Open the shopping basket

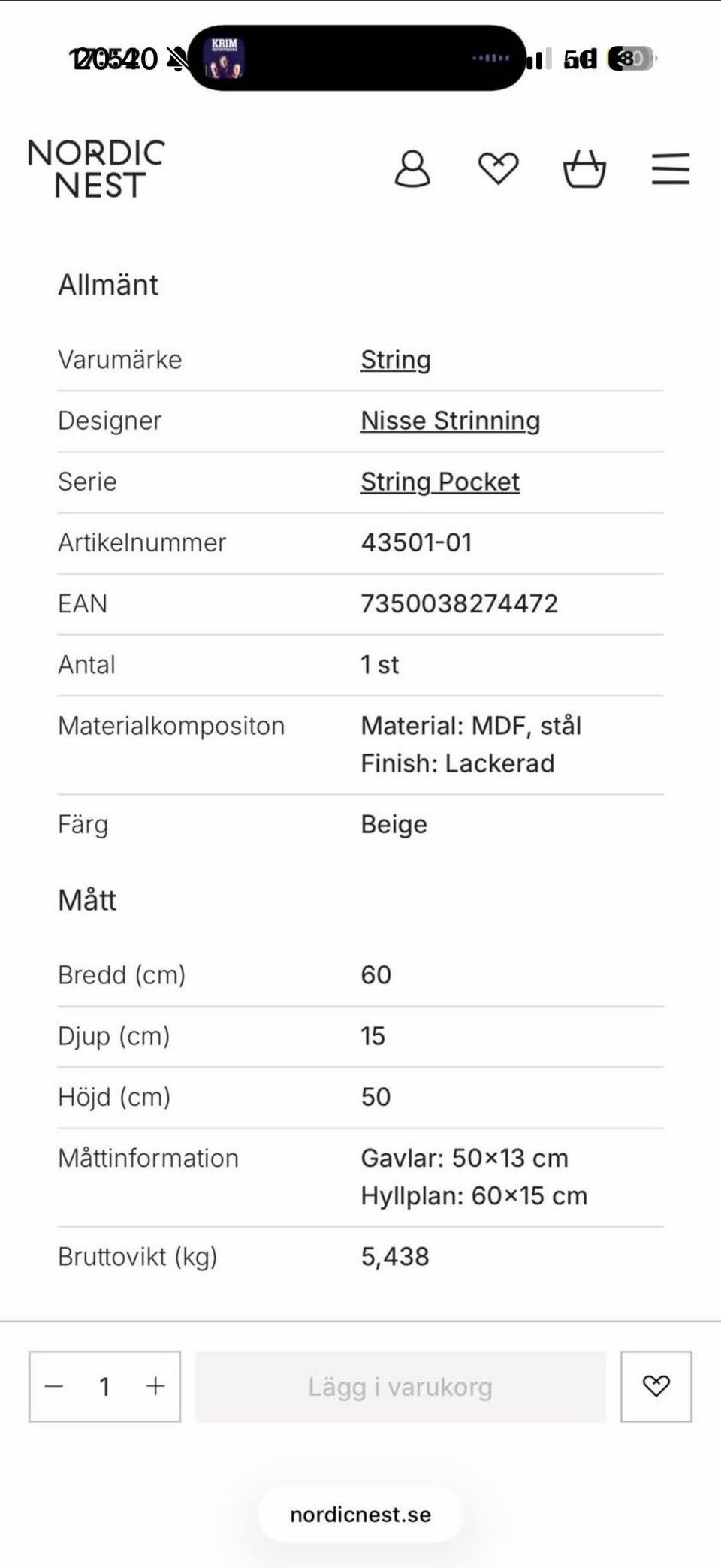584,168
